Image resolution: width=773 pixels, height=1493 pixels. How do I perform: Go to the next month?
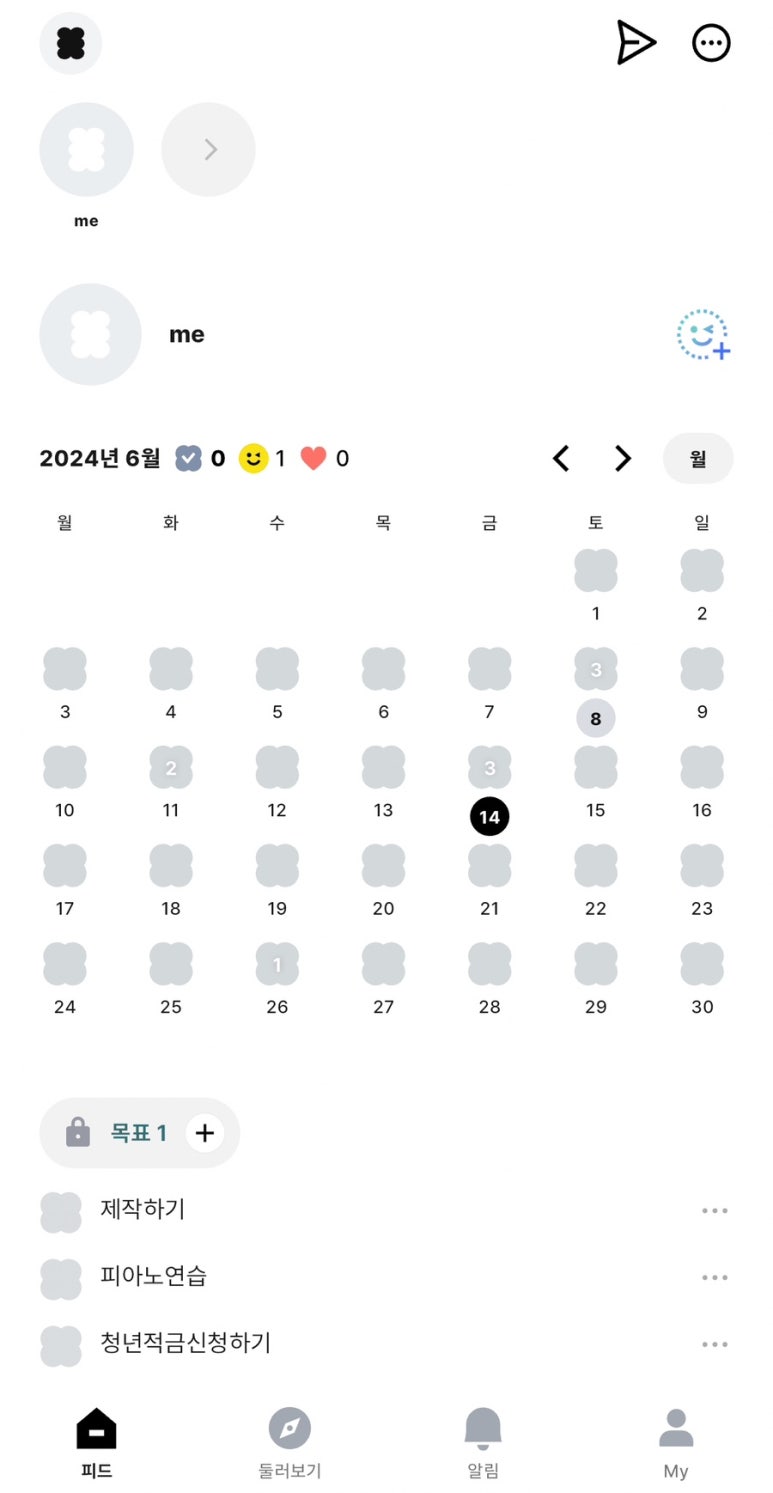pyautogui.click(x=623, y=459)
